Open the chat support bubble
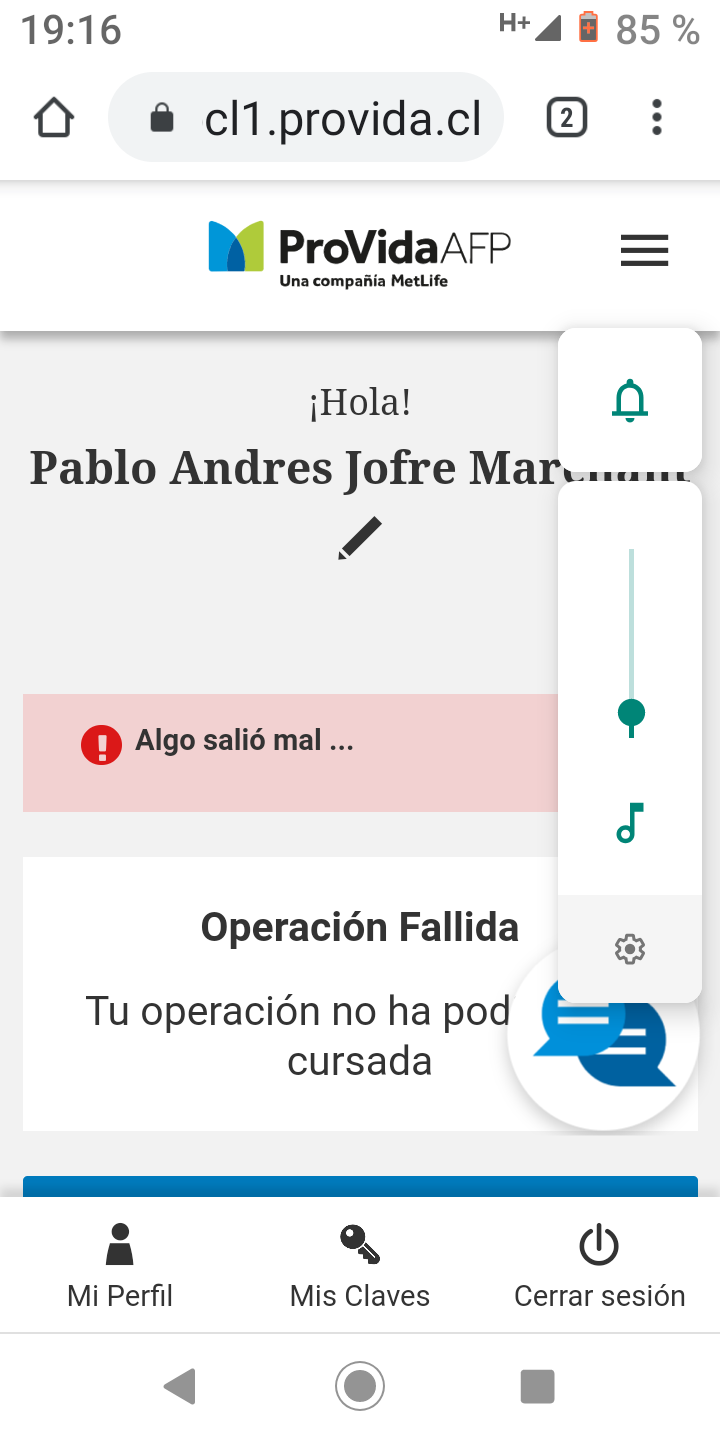Viewport: 720px width, 1440px height. click(x=603, y=1040)
